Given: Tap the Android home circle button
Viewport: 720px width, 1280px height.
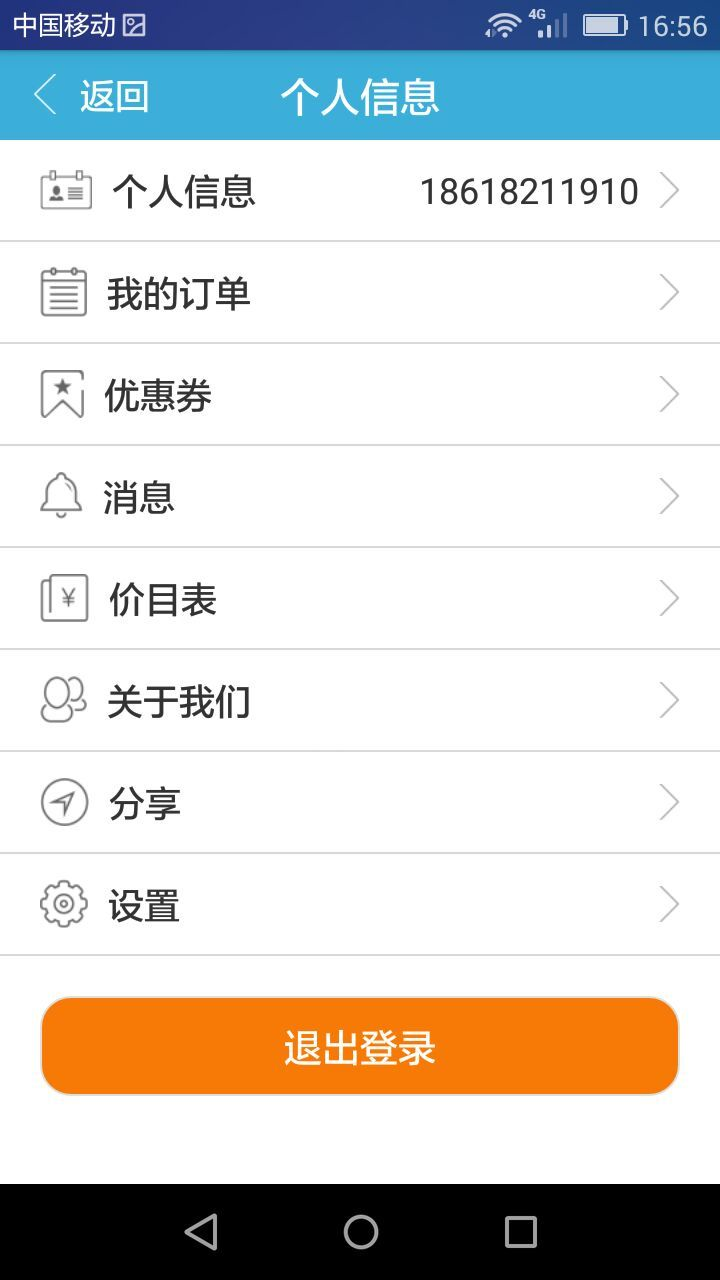Looking at the screenshot, I should click(x=360, y=1232).
